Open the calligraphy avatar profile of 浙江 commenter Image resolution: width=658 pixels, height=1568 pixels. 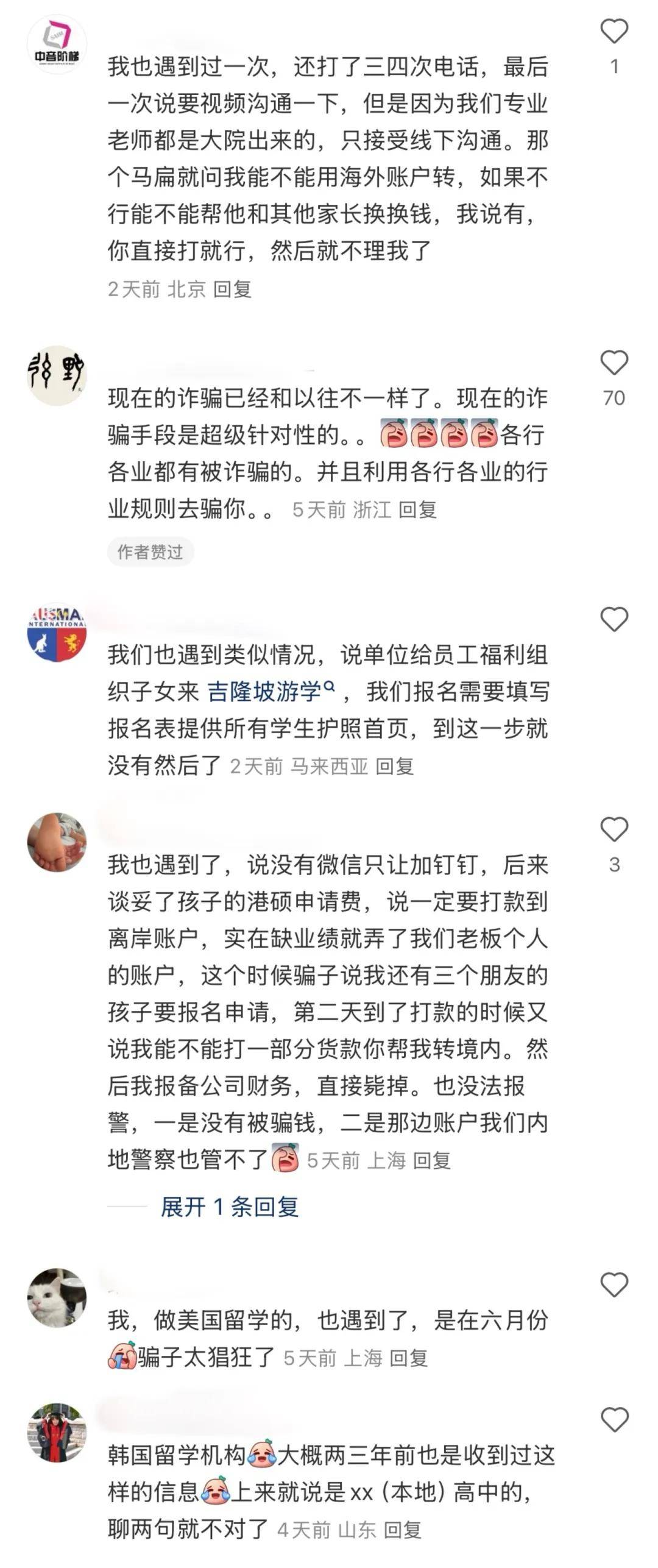pyautogui.click(x=57, y=375)
